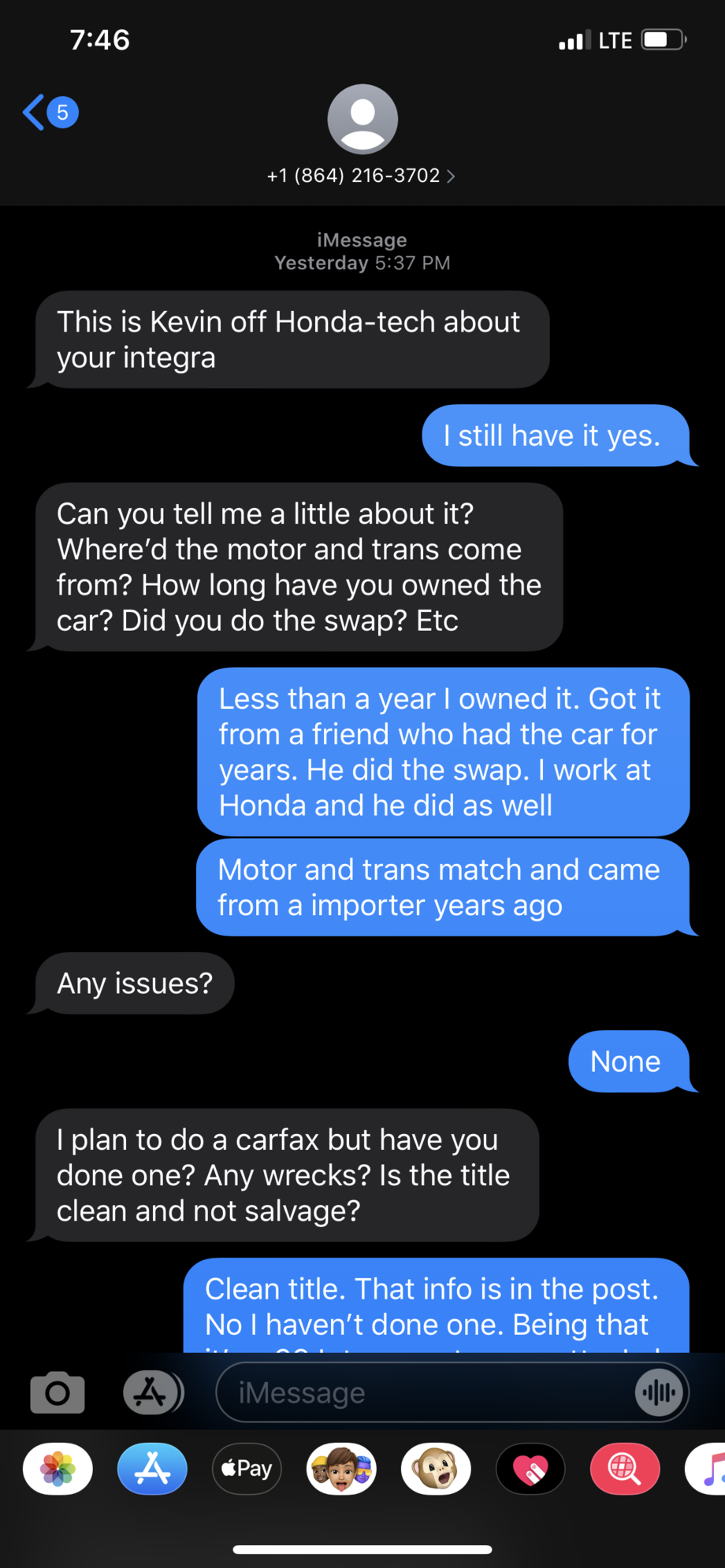
Task: Record an audio message
Action: click(x=659, y=1392)
